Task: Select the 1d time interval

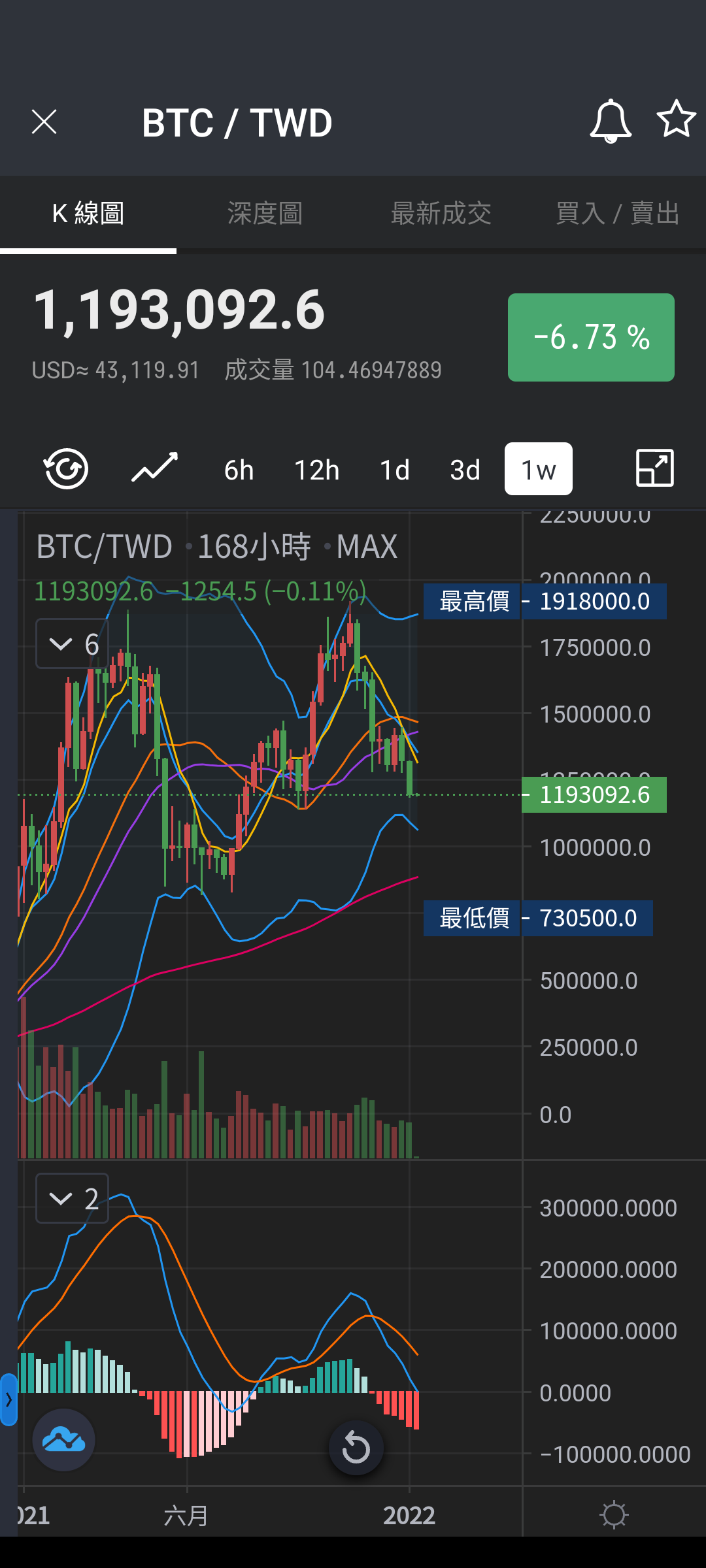Action: 395,470
